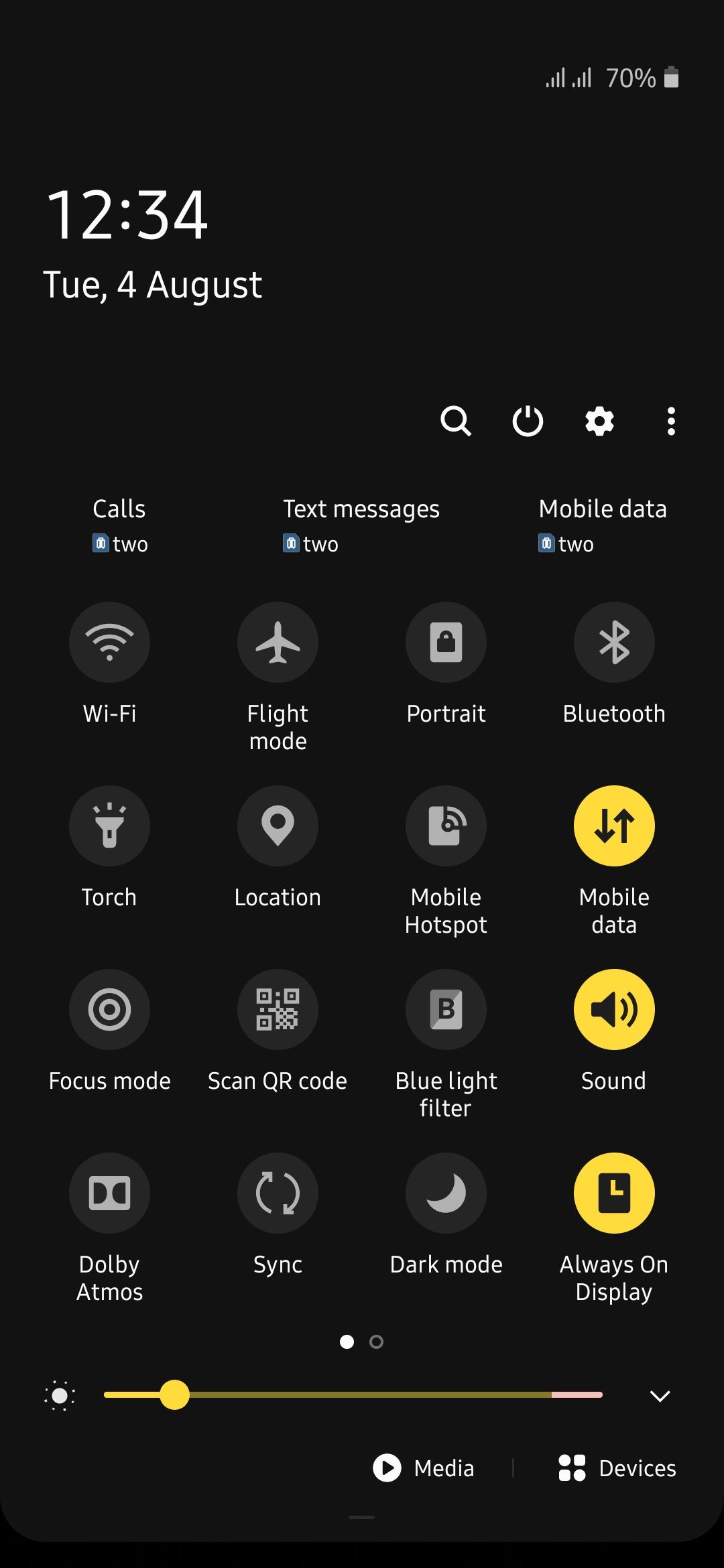
Task: Open the three-dot overflow menu
Action: pos(671,421)
